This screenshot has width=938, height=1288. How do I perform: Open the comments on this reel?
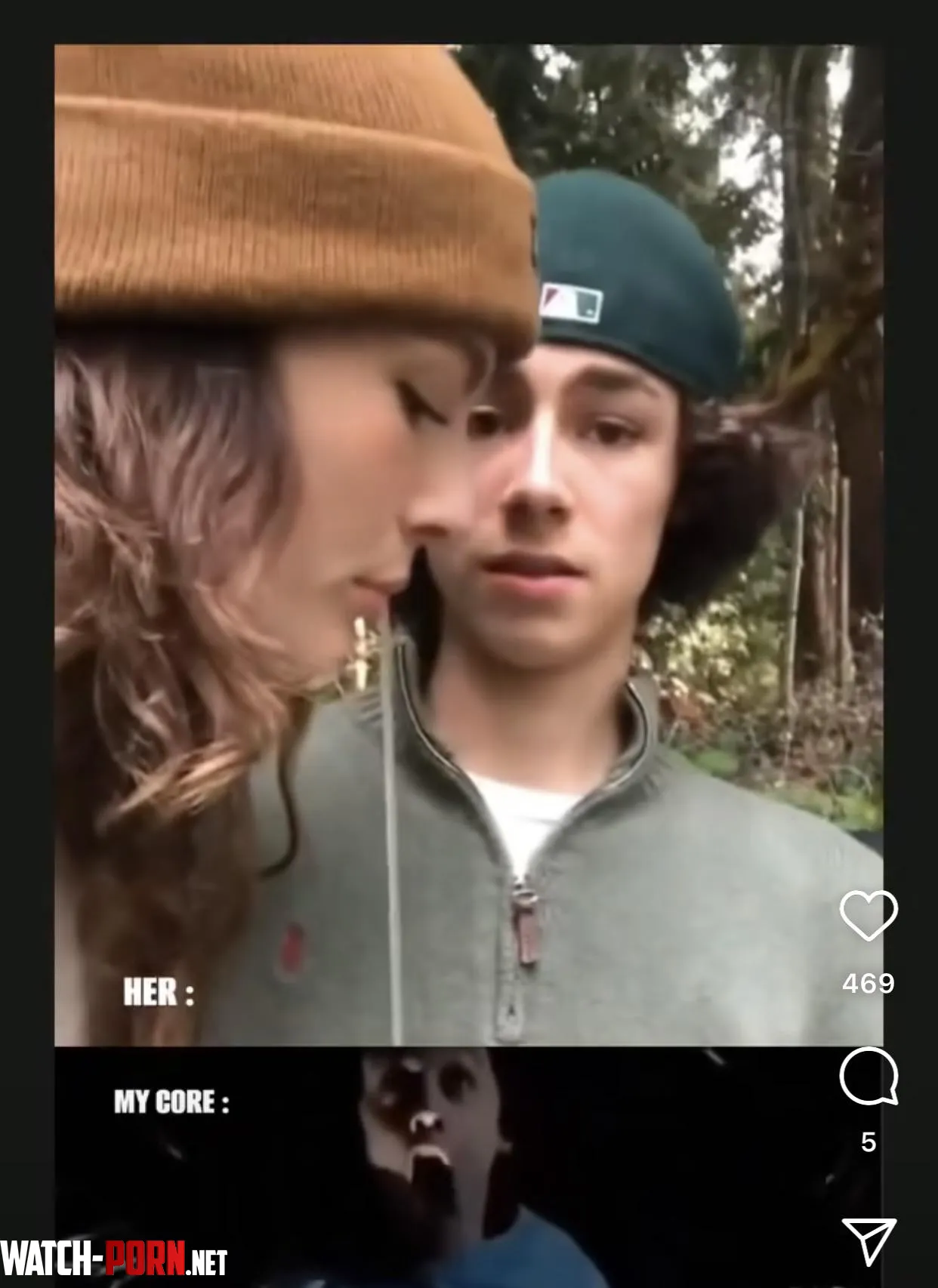[x=869, y=1076]
